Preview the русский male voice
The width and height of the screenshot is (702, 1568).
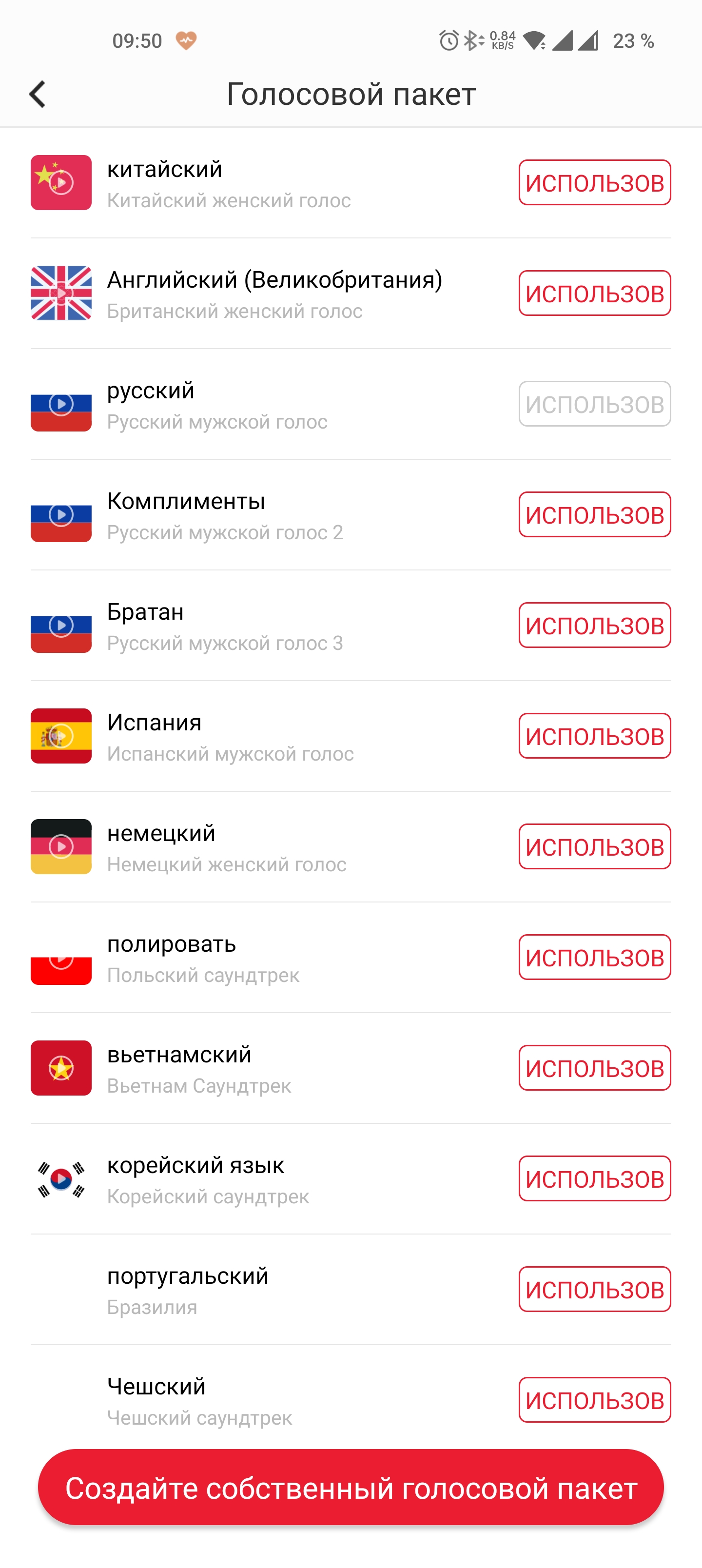[x=61, y=404]
